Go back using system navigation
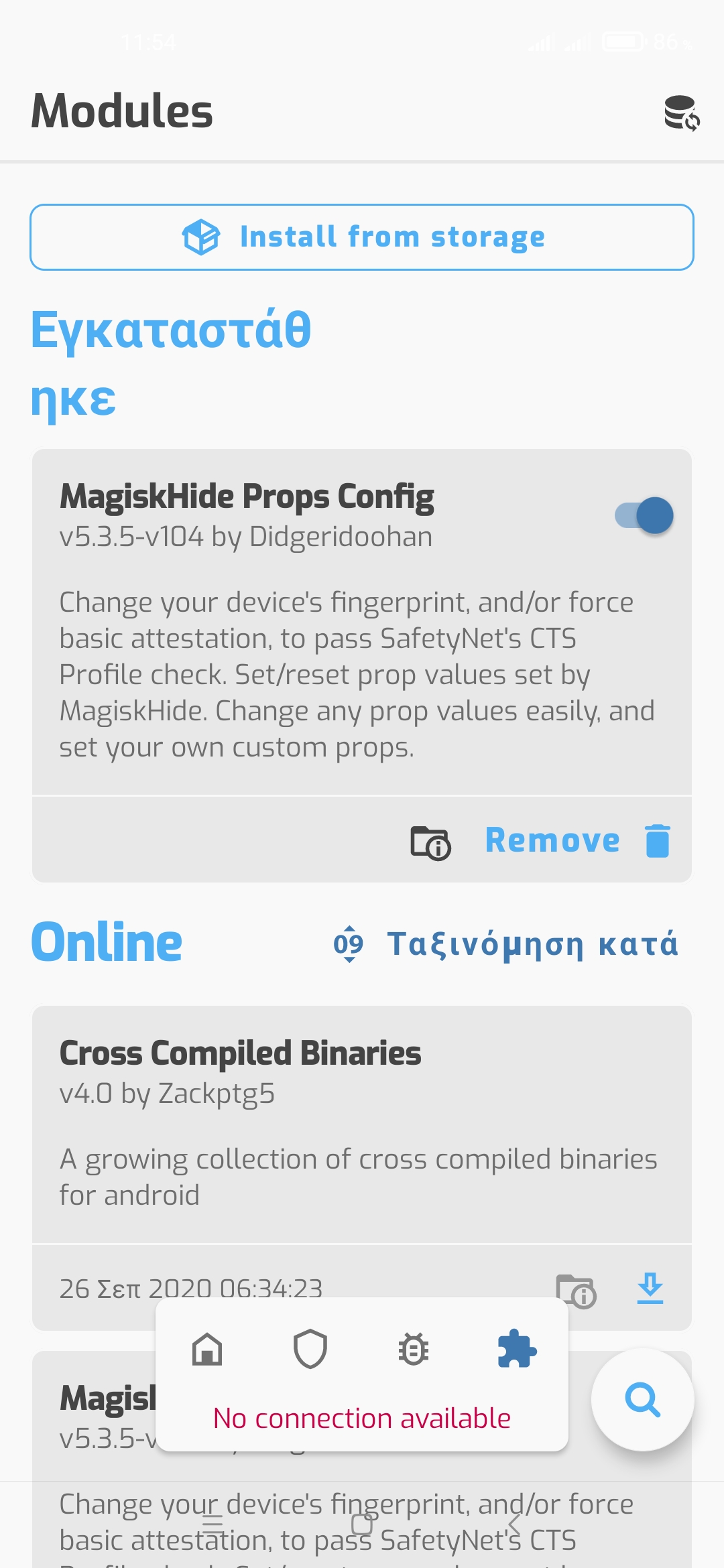 (x=514, y=1524)
